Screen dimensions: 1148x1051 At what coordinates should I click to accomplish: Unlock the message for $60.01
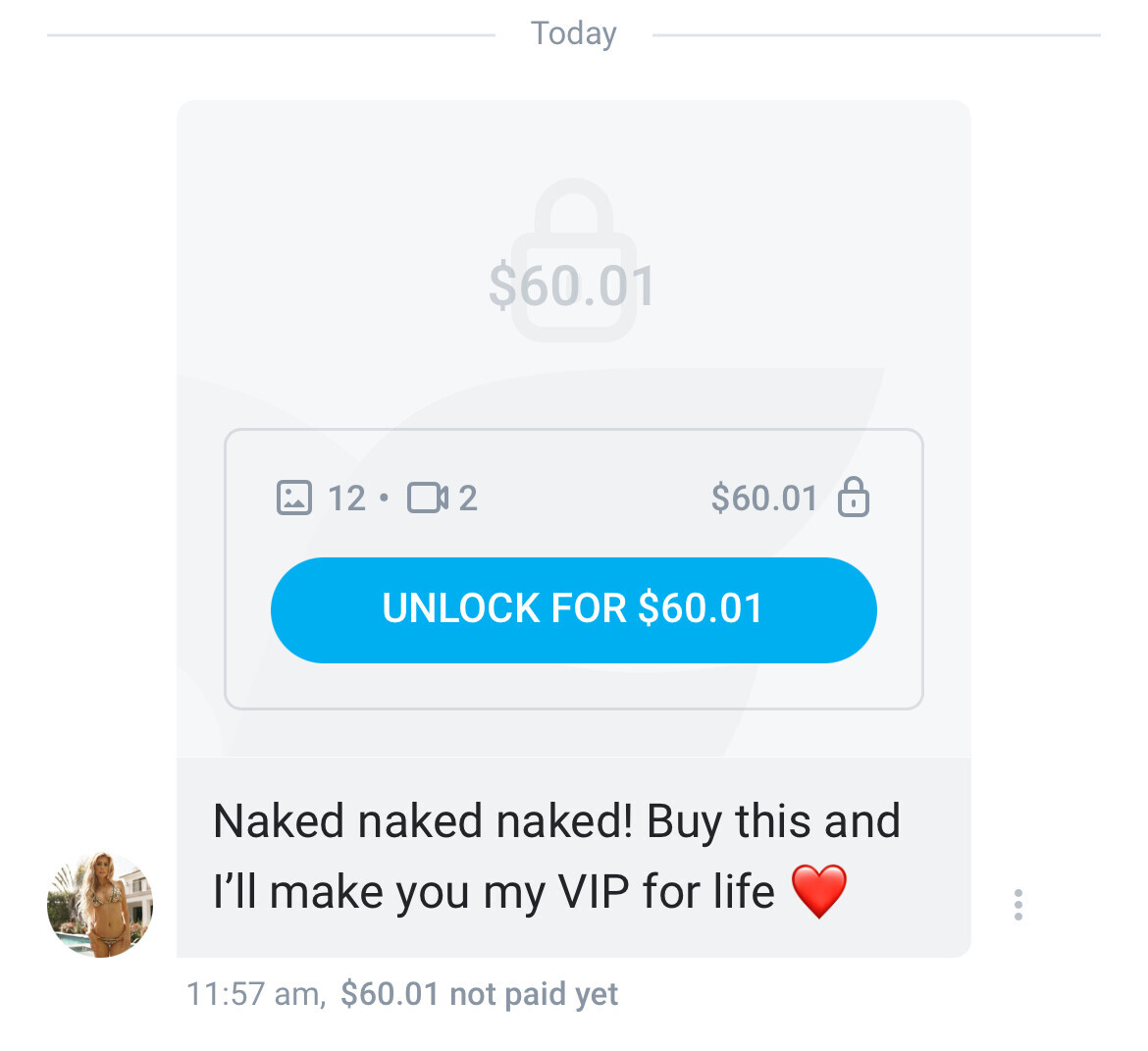573,609
